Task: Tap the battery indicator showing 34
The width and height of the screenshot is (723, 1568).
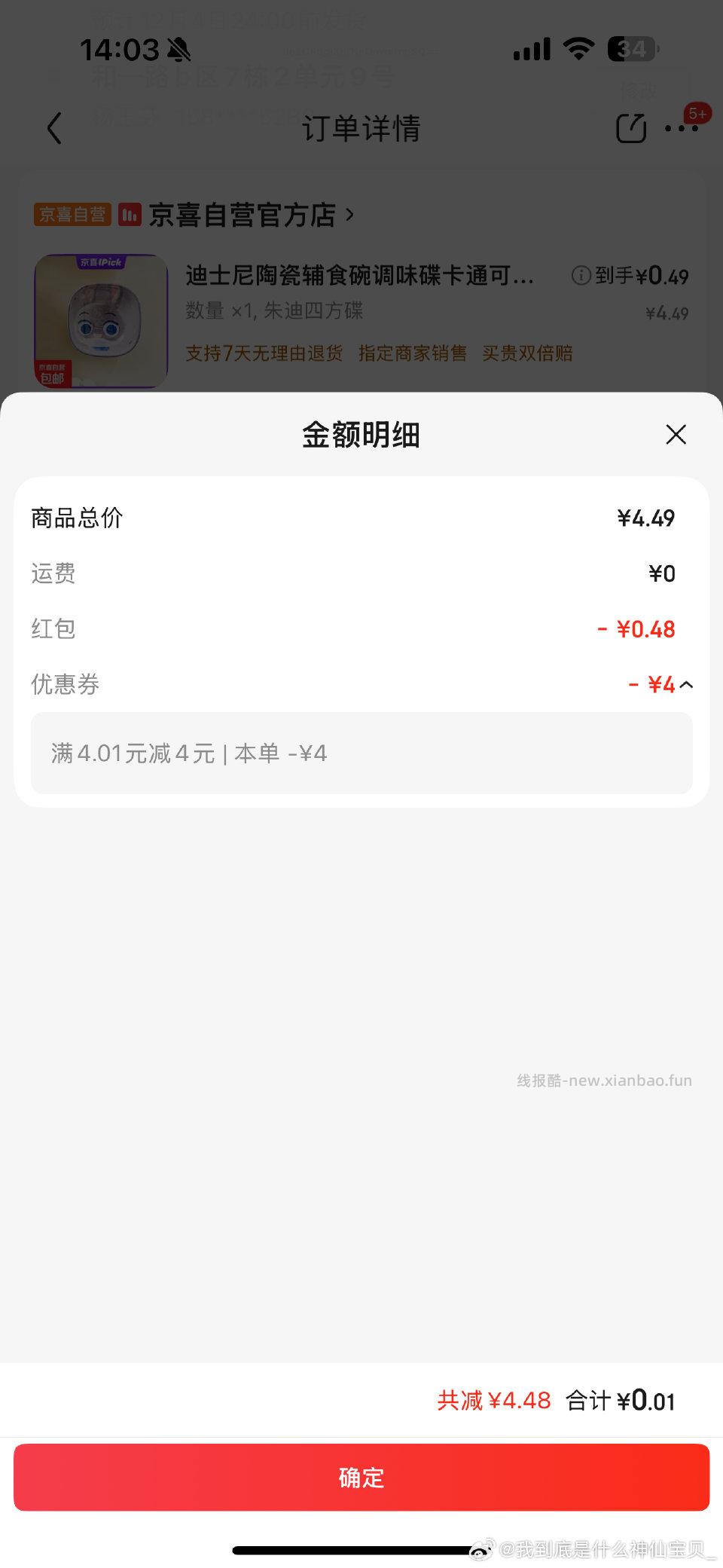Action: click(x=631, y=49)
